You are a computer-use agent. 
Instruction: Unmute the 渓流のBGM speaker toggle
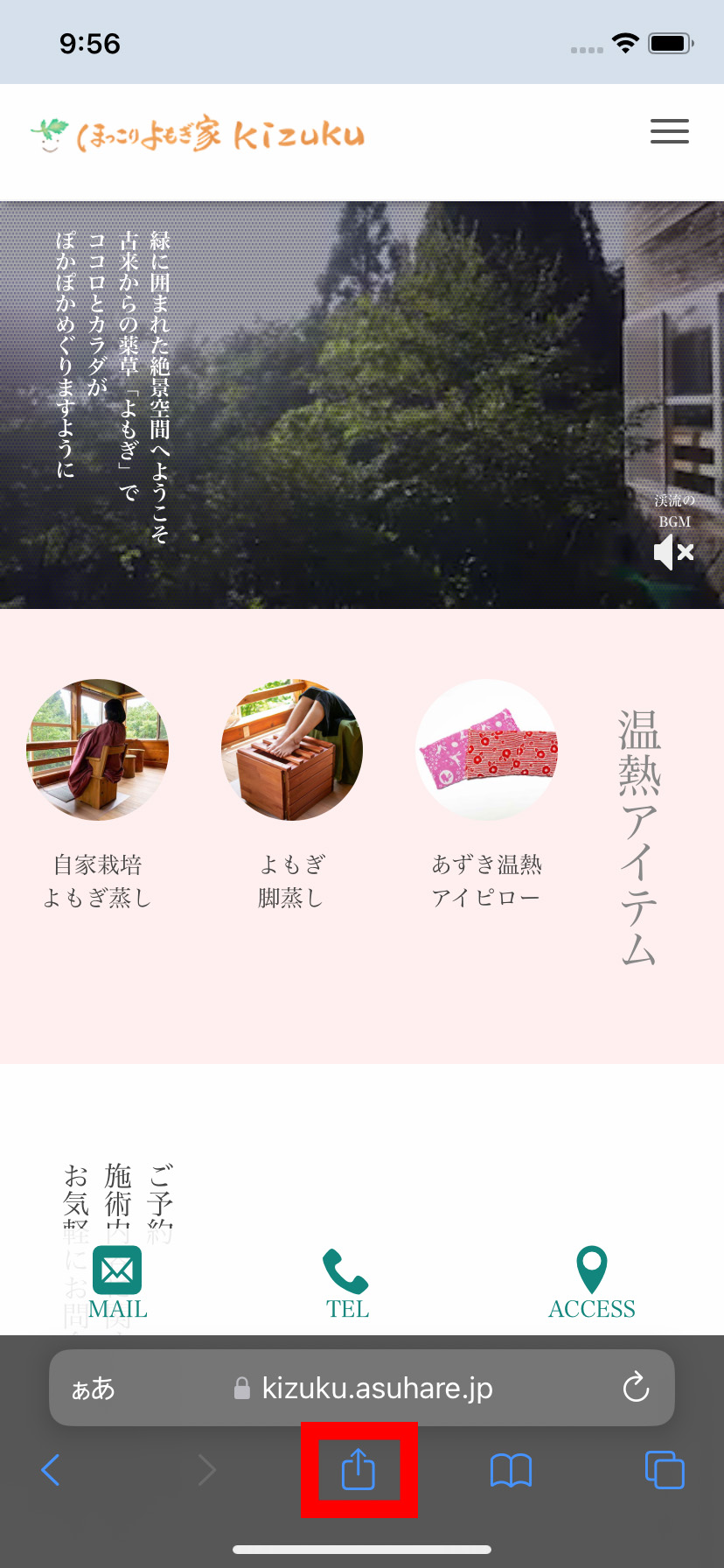[x=673, y=551]
